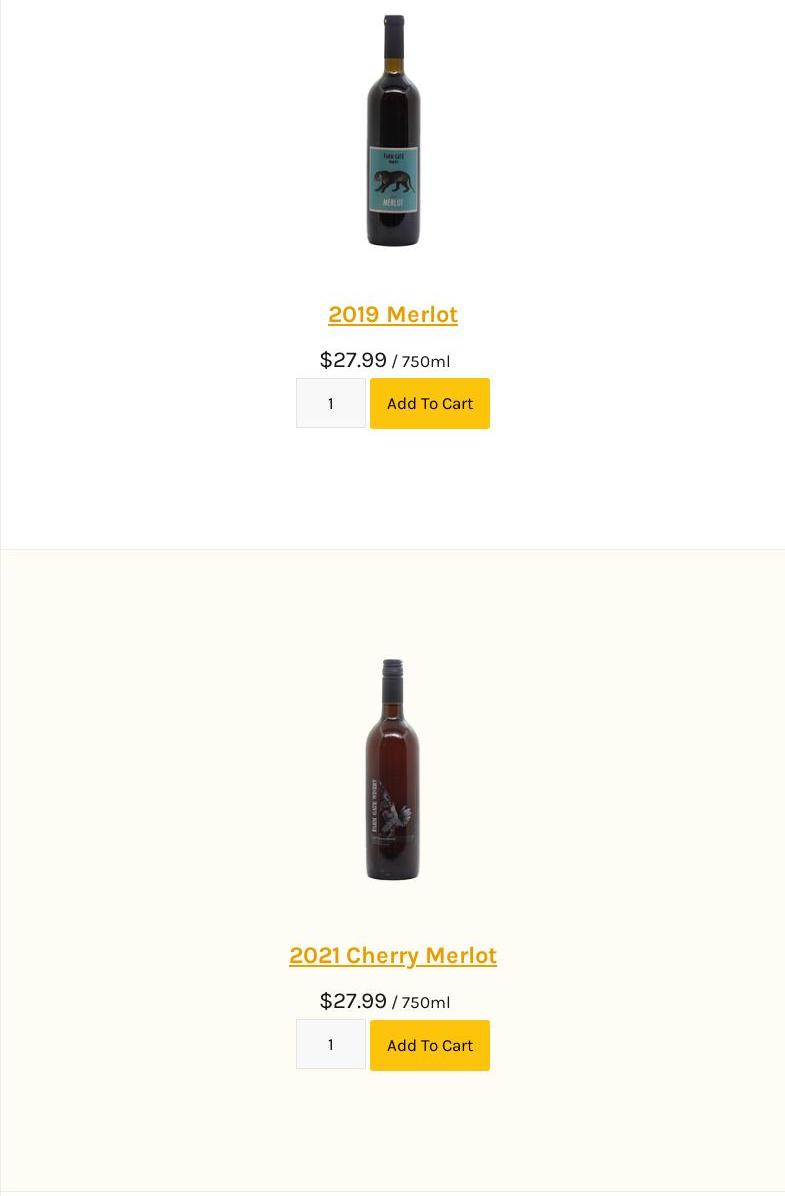
Task: View the 2019 Merlot bottle image
Action: (392, 130)
